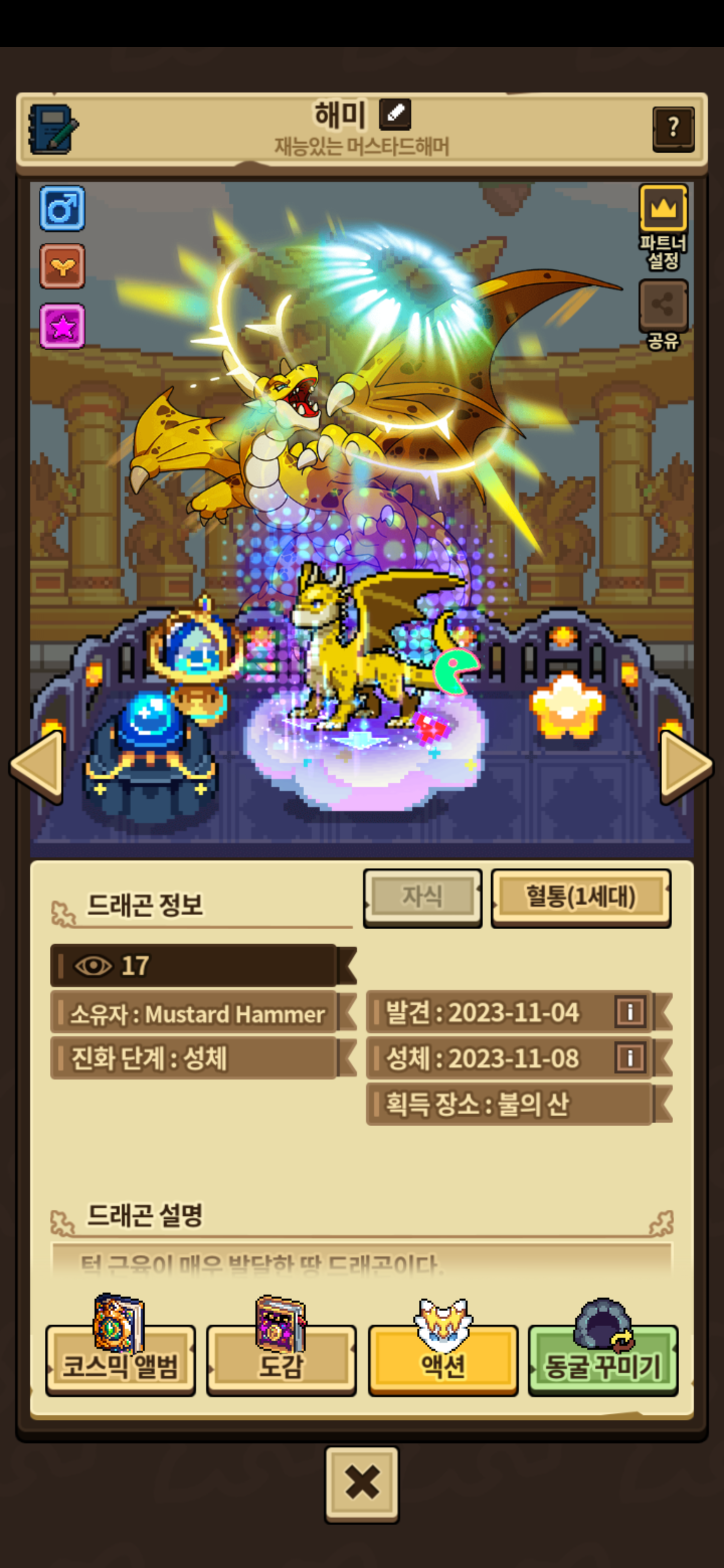Edit the dragon name 해미
This screenshot has width=724, height=1568.
[395, 114]
